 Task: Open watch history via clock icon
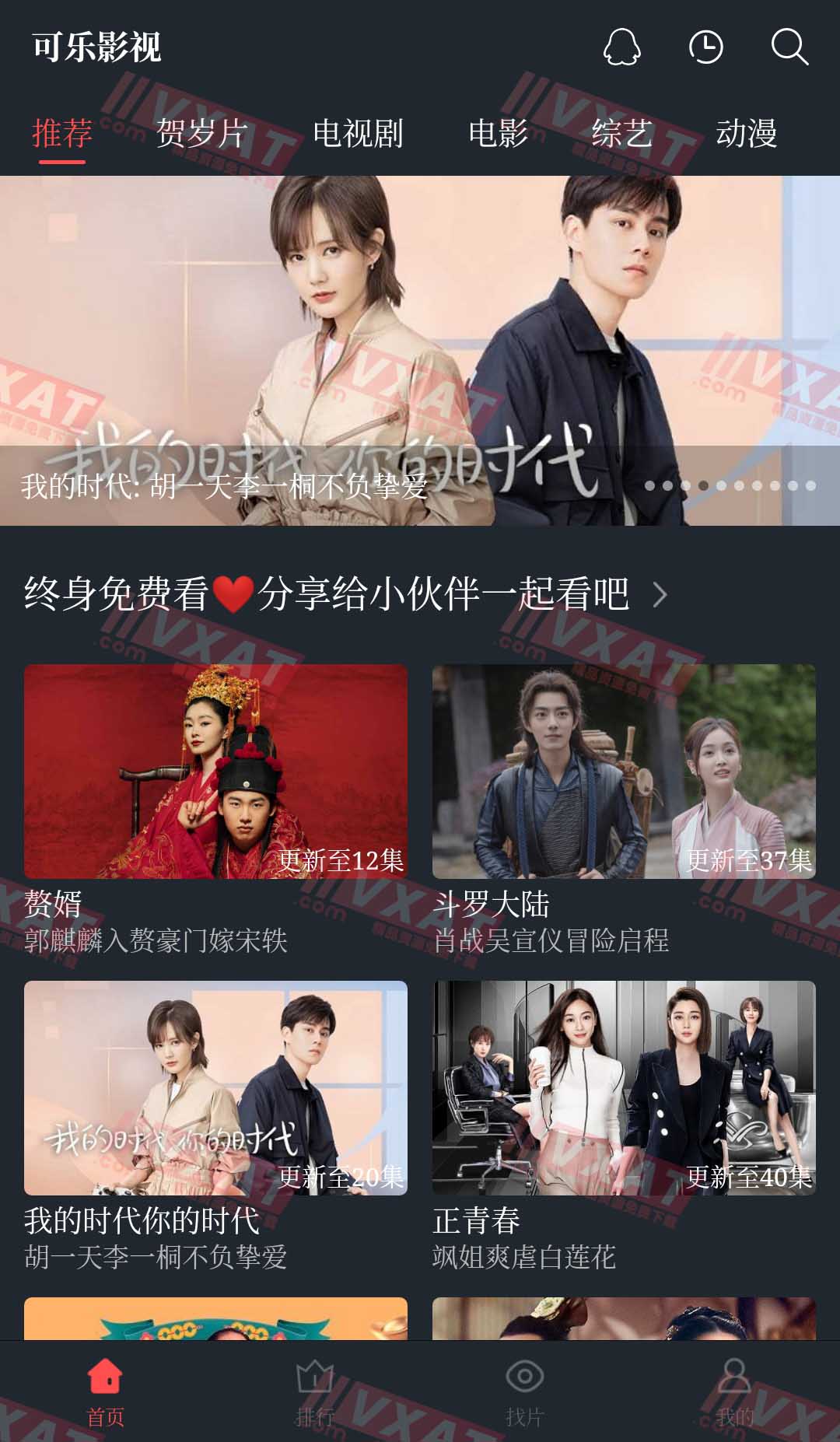point(706,49)
